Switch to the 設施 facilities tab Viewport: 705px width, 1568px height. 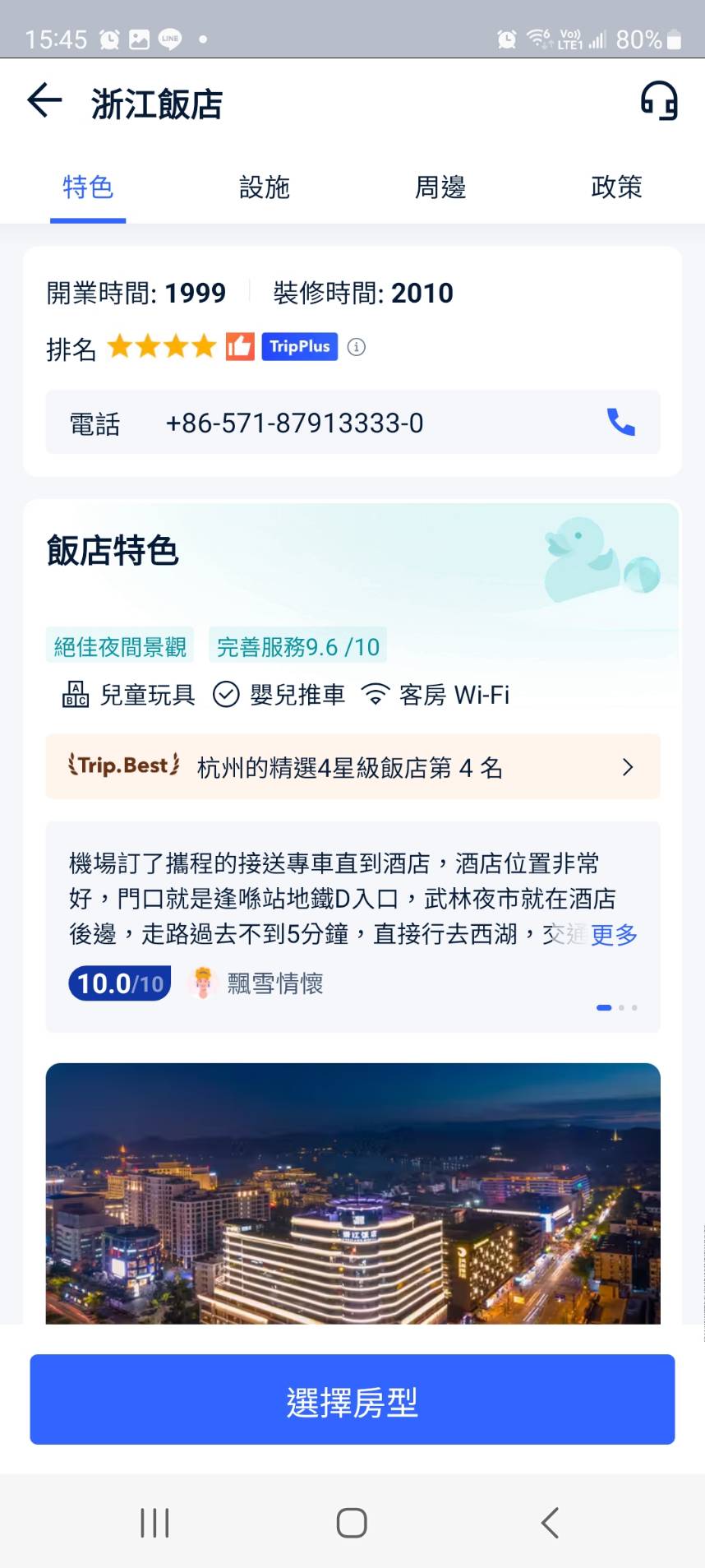[265, 187]
